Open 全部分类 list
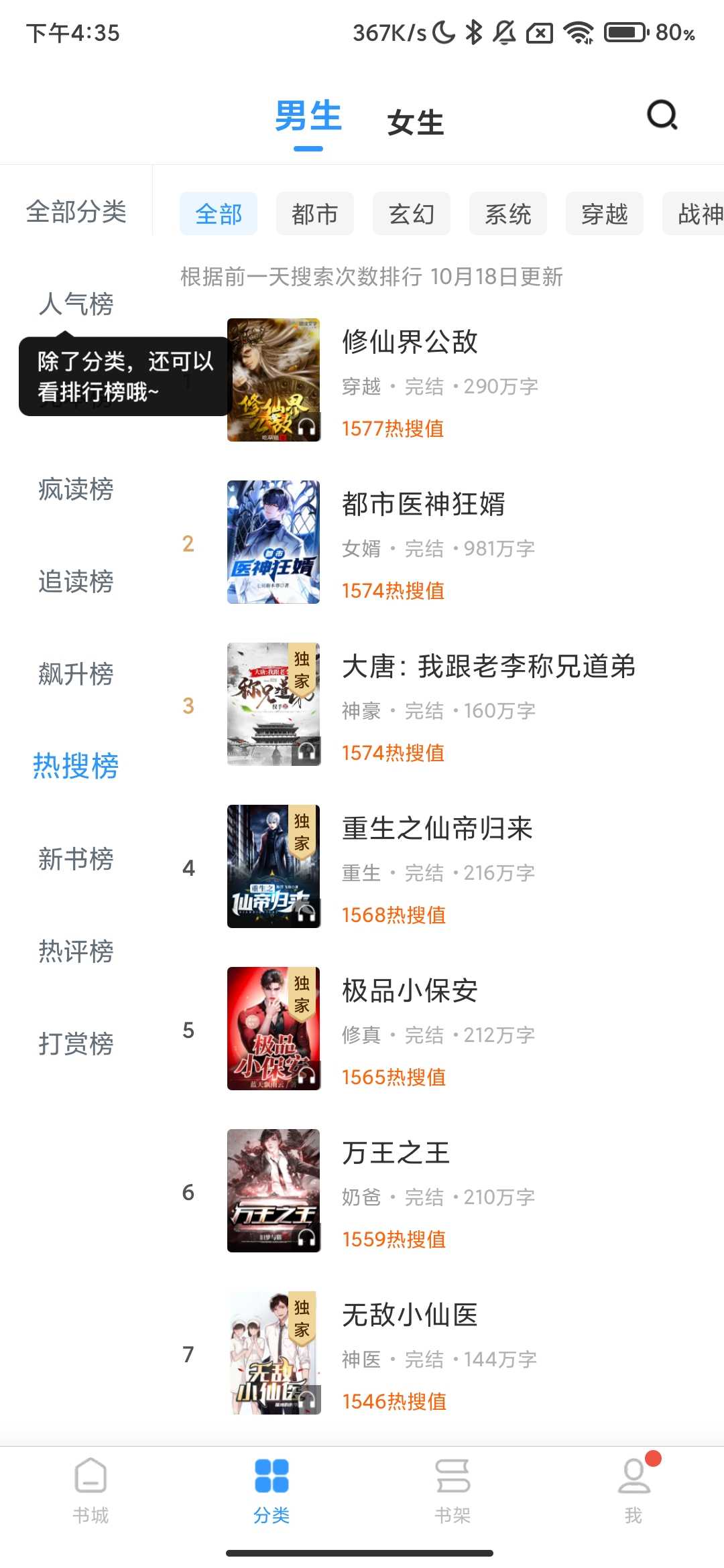 tap(76, 212)
